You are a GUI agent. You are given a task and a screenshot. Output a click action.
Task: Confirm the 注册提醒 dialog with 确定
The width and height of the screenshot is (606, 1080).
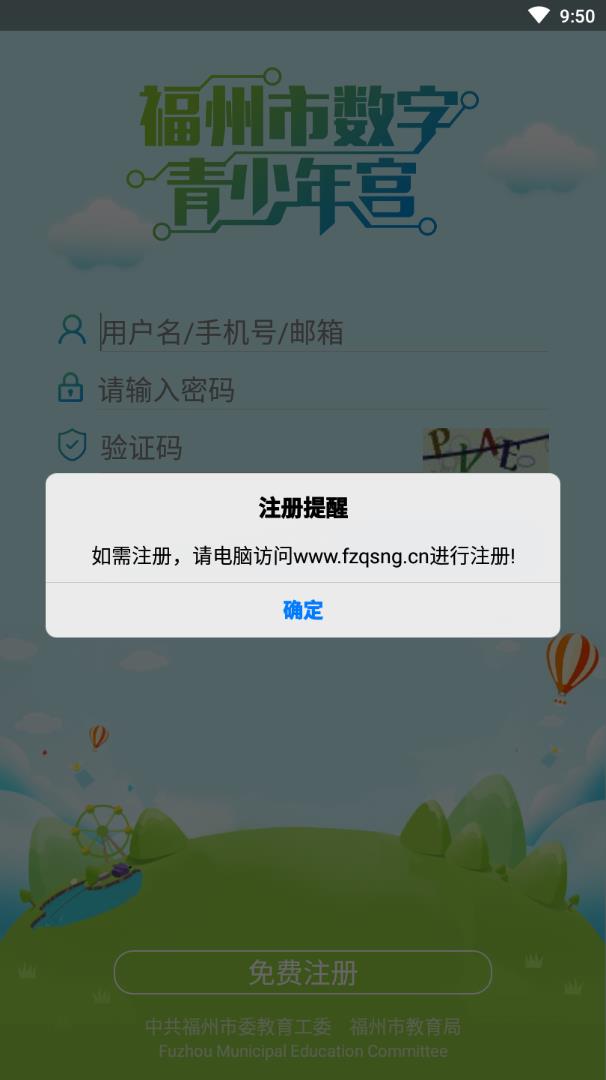coord(303,610)
